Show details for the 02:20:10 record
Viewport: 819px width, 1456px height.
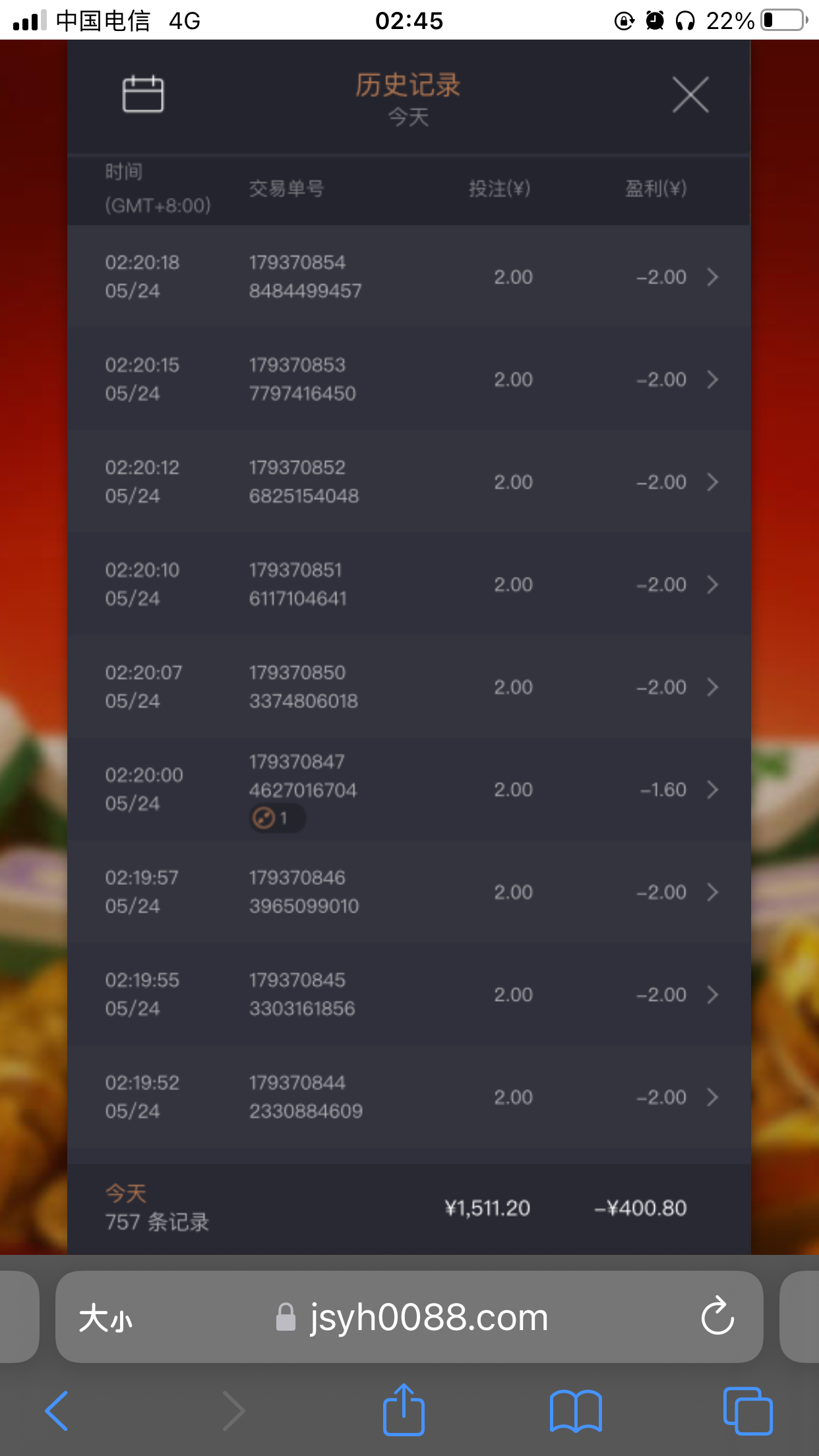pos(409,584)
